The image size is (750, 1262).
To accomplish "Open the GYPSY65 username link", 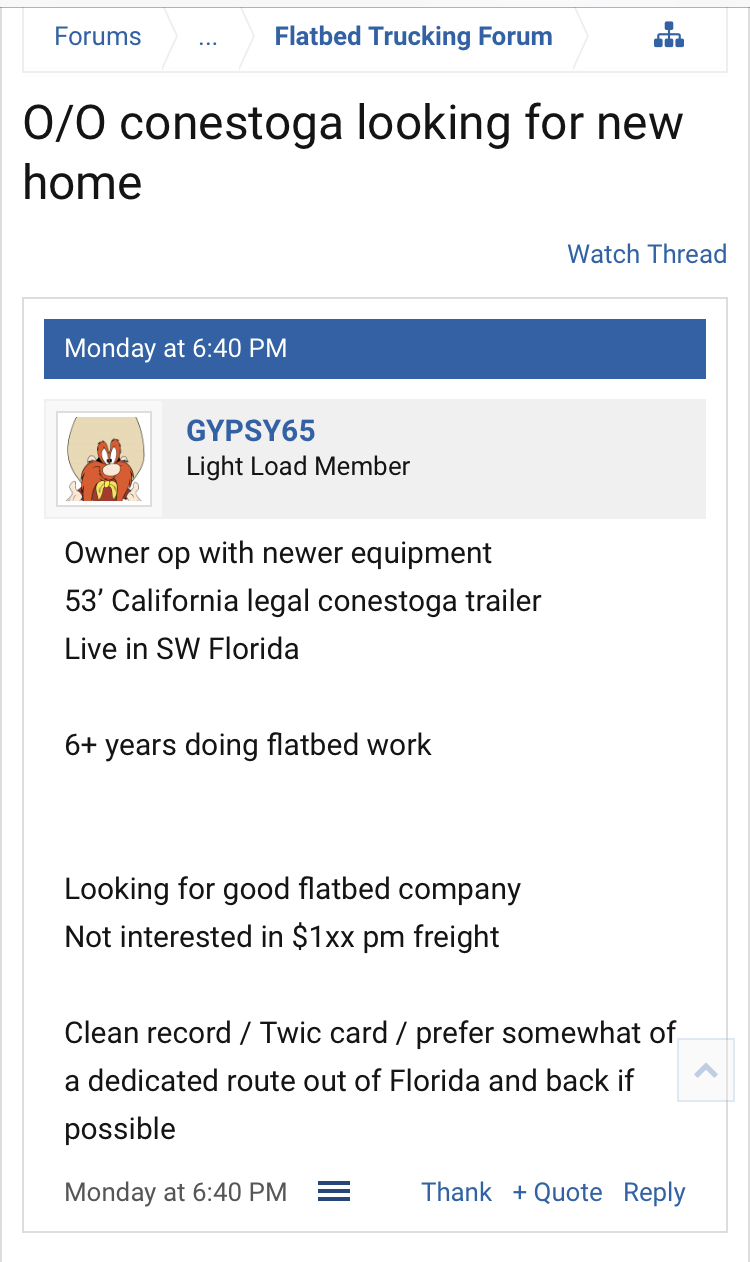I will pyautogui.click(x=250, y=431).
